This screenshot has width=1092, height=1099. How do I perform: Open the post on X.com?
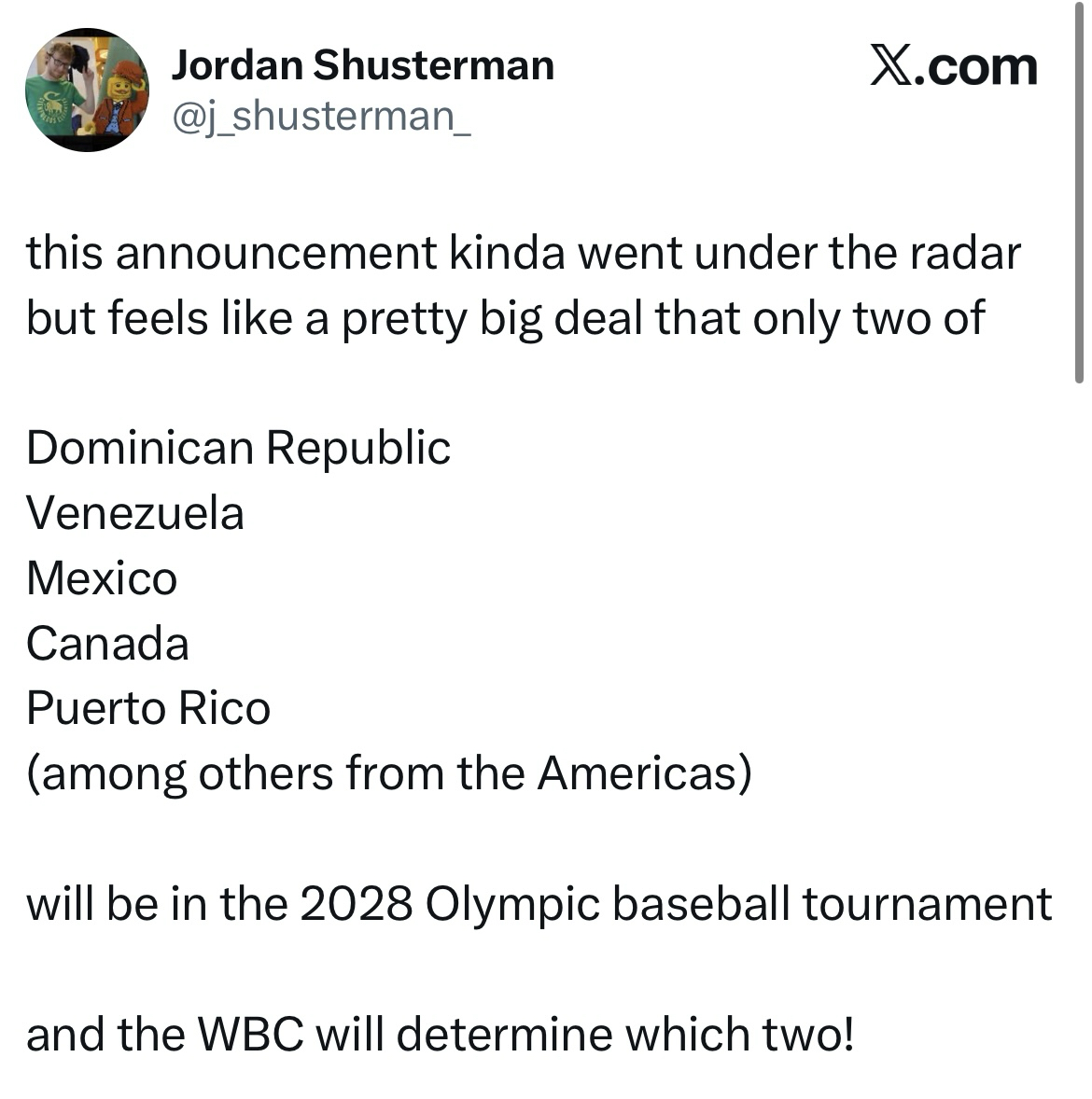click(952, 67)
